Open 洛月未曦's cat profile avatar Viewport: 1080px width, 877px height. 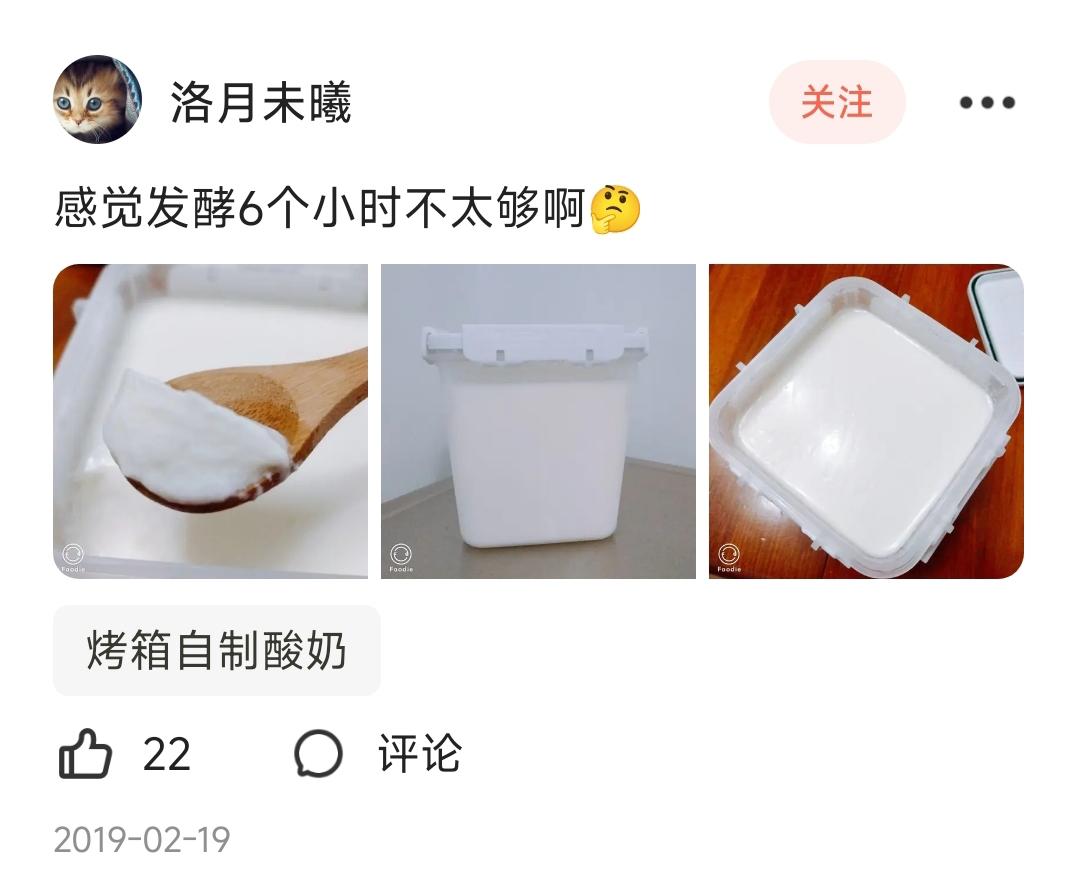[x=97, y=100]
